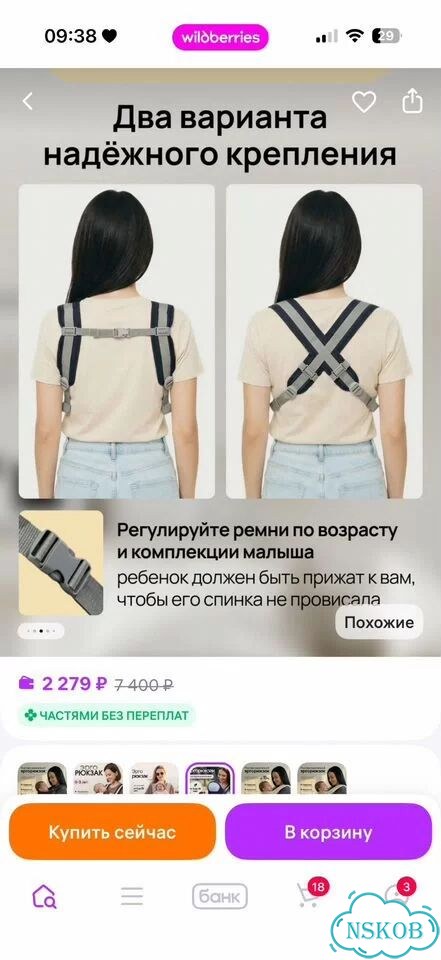Share this product listing
Viewport: 441px width, 960px height.
(x=412, y=101)
